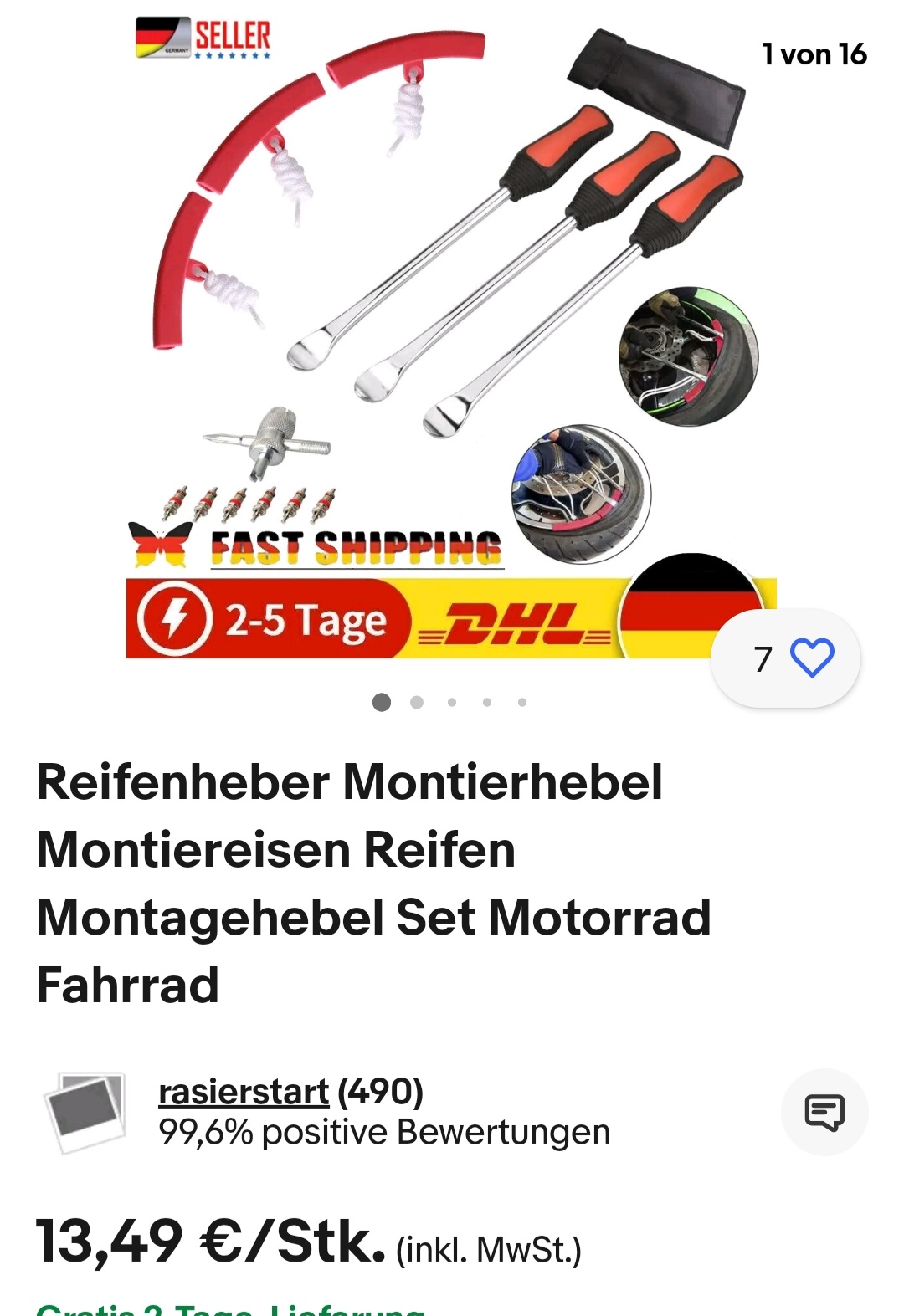Open seller profile rasierstart
904x1316 pixels.
pos(244,1092)
